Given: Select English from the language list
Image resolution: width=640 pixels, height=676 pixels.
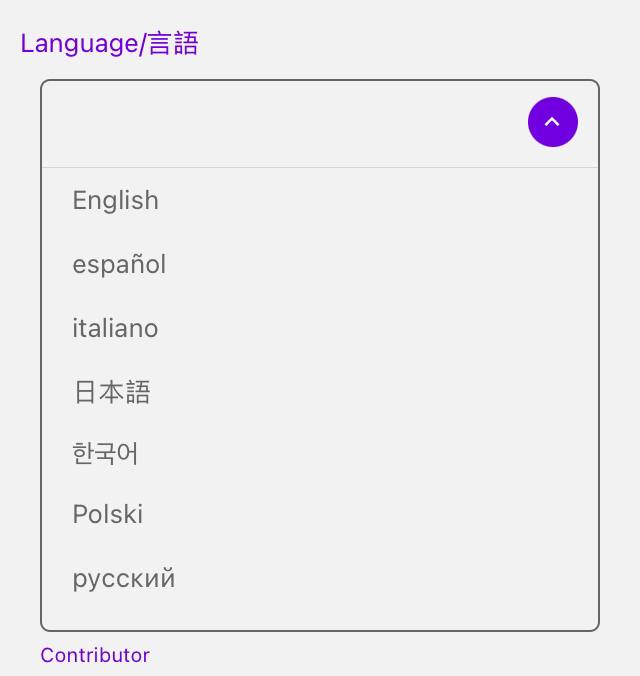Looking at the screenshot, I should [x=116, y=201].
